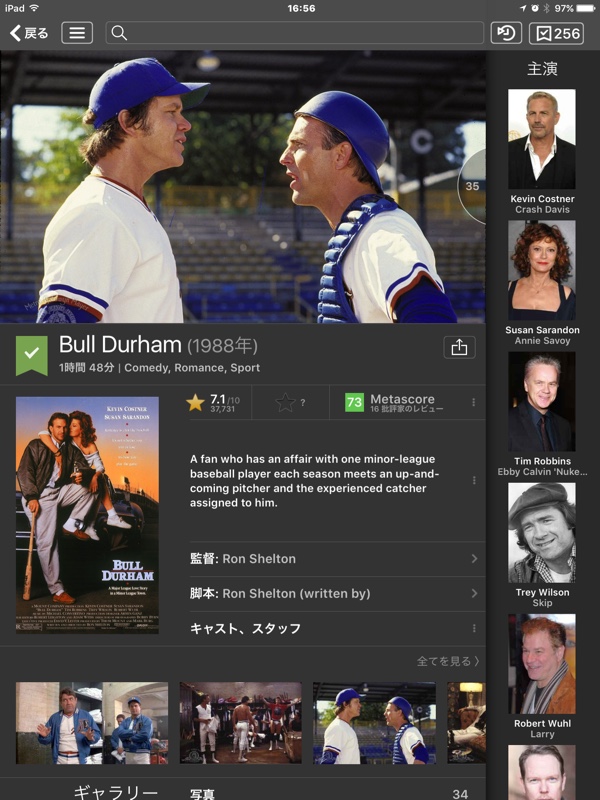Rate this movie with the empty star
Screen dimensions: 600x800
[x=286, y=402]
